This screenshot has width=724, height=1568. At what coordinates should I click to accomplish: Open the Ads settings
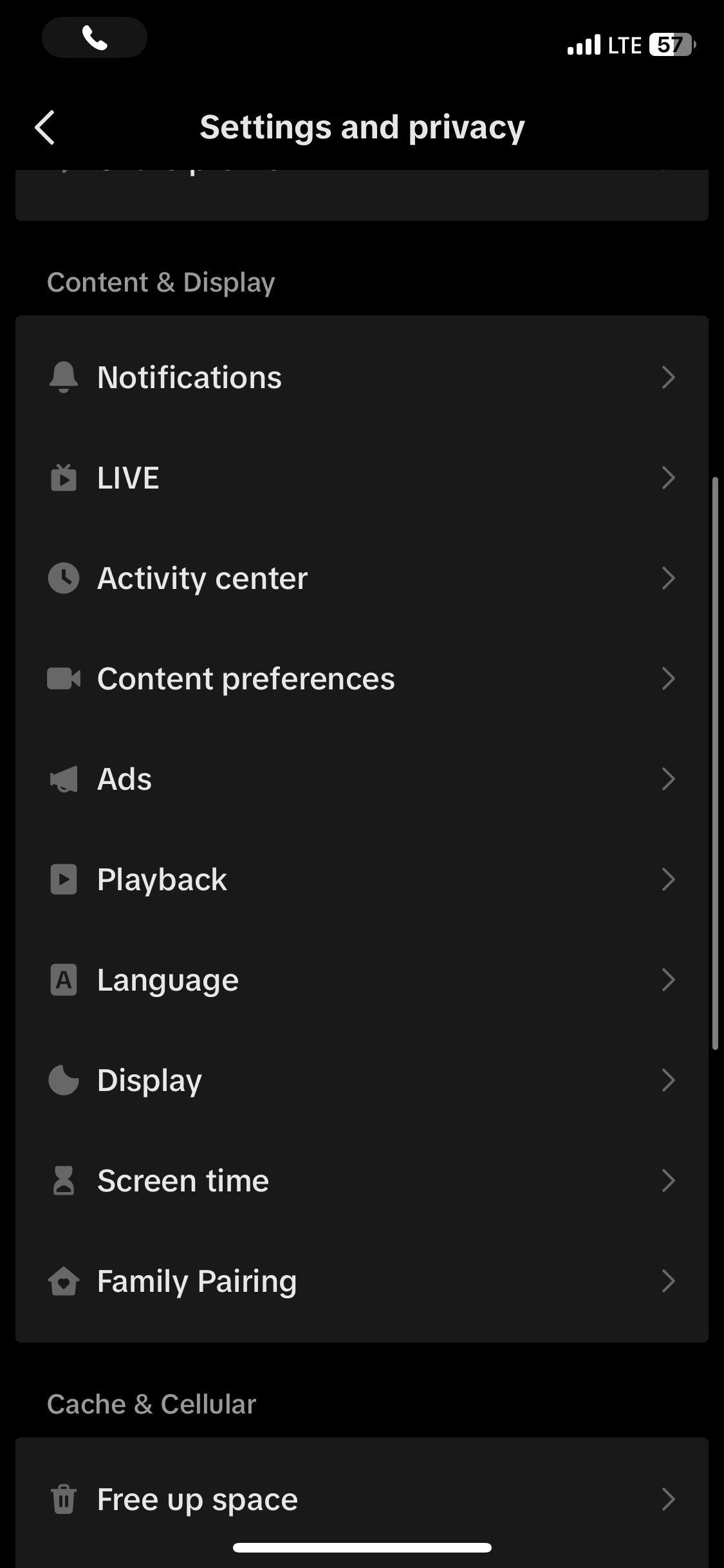tap(362, 779)
